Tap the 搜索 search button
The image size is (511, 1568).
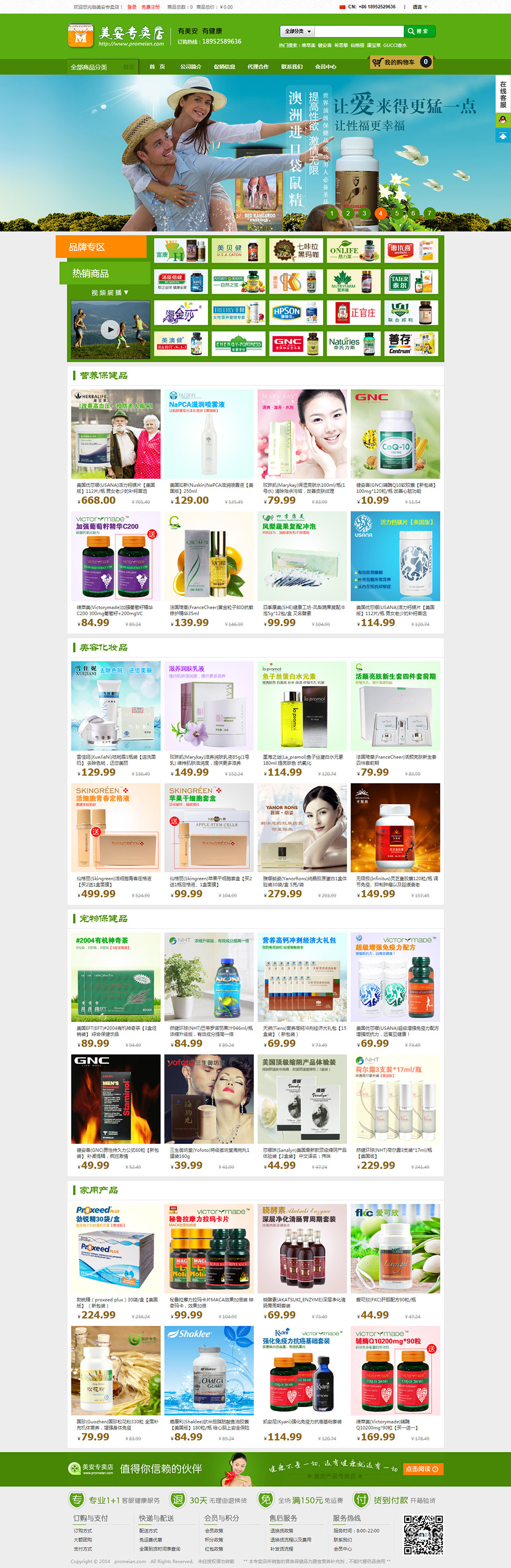[419, 31]
